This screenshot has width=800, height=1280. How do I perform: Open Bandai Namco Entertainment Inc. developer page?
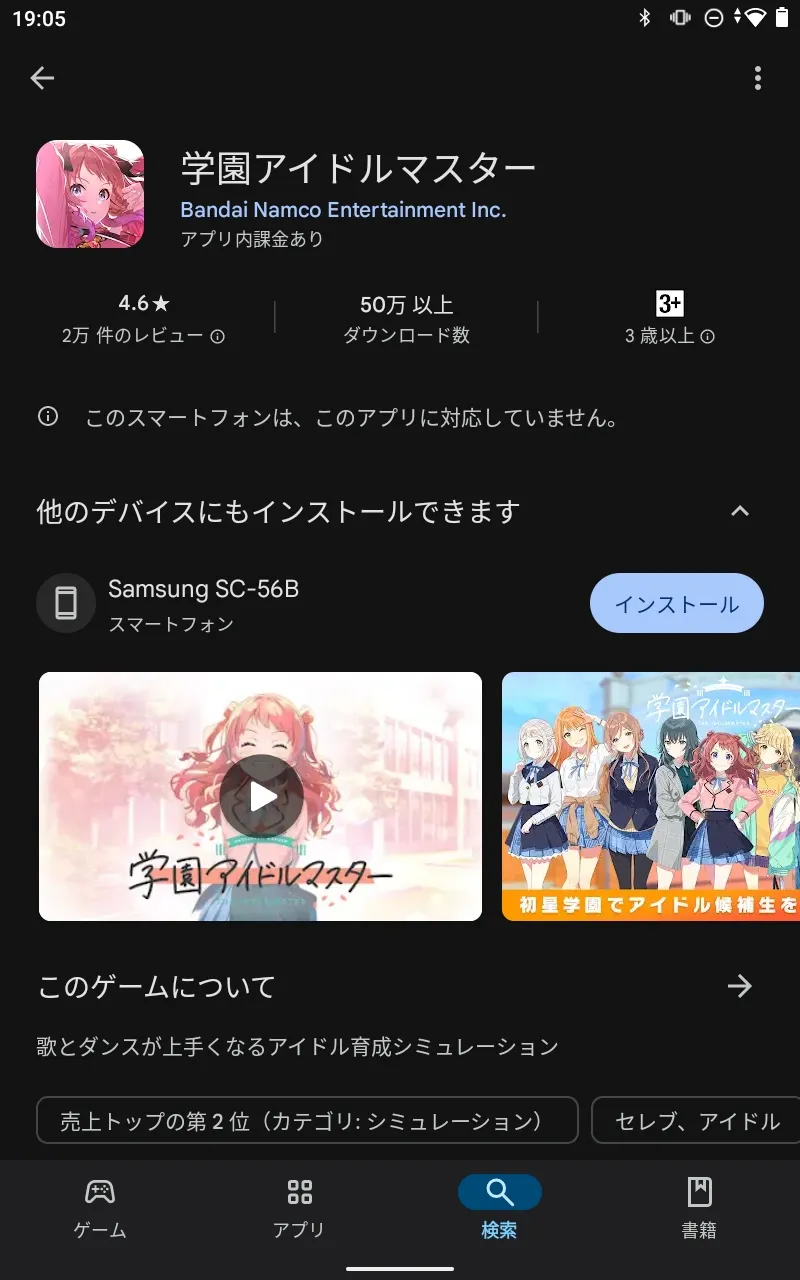343,210
